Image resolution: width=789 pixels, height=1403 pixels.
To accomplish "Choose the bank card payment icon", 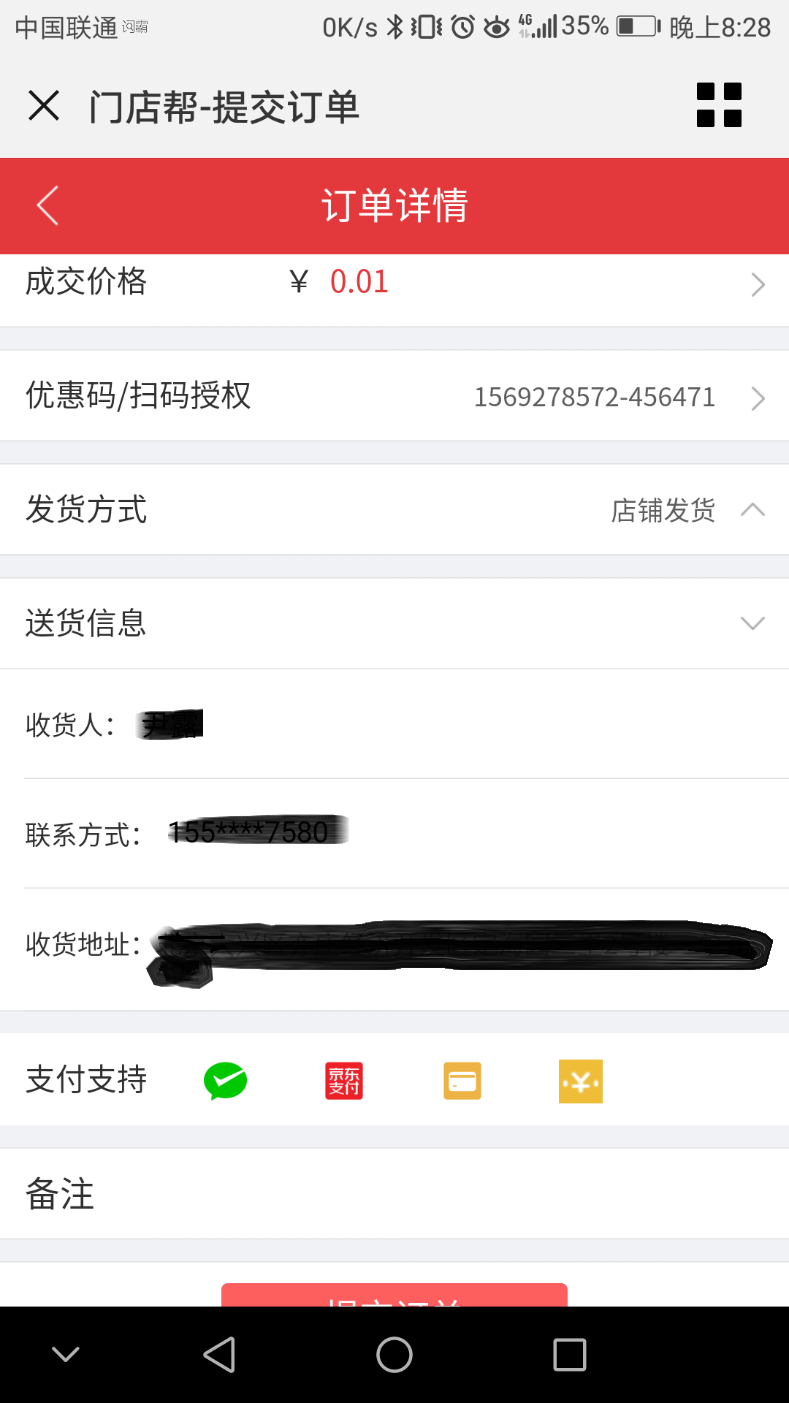I will 462,1081.
